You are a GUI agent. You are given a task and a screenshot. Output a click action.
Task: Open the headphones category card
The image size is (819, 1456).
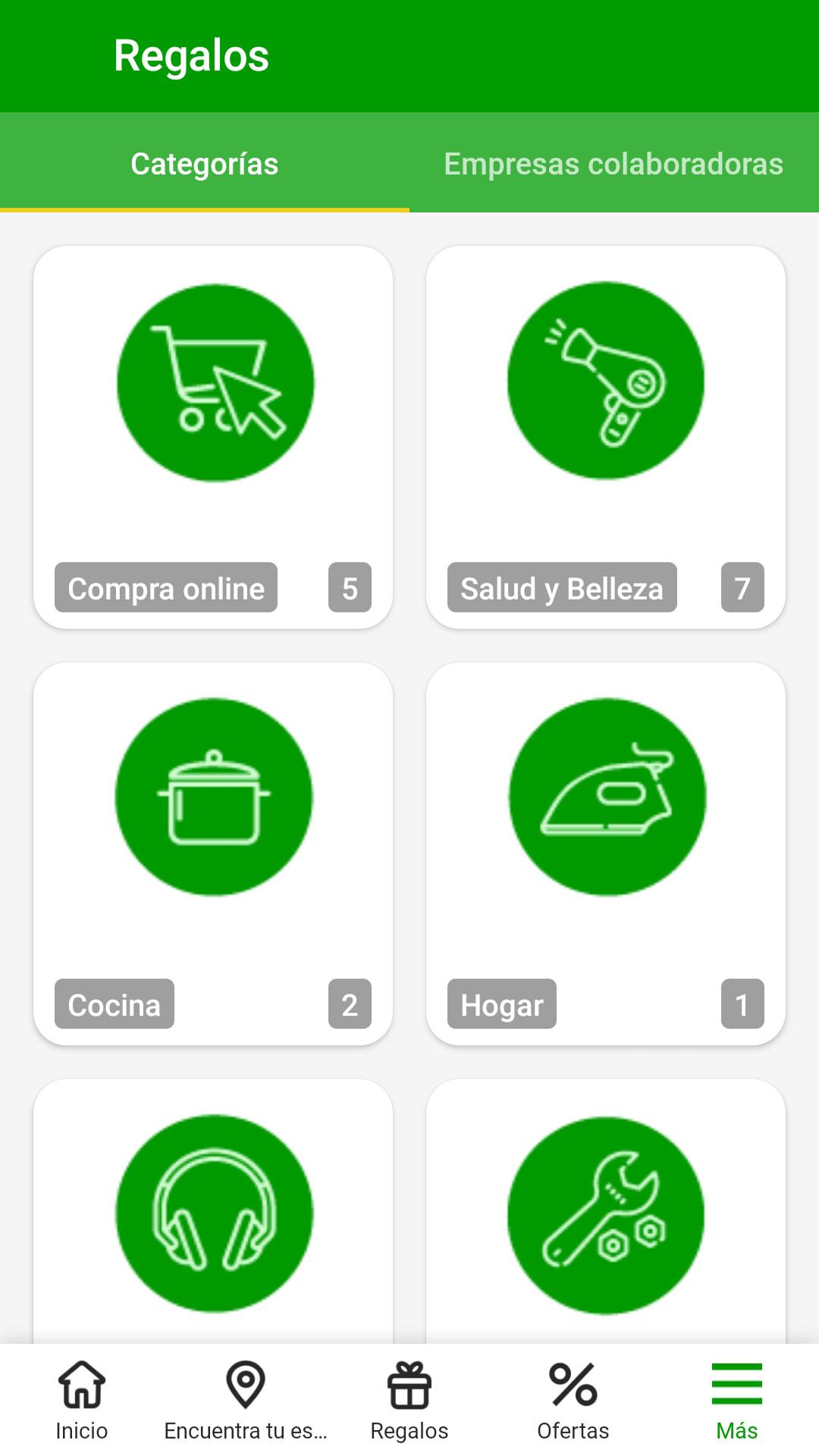[x=213, y=1212]
